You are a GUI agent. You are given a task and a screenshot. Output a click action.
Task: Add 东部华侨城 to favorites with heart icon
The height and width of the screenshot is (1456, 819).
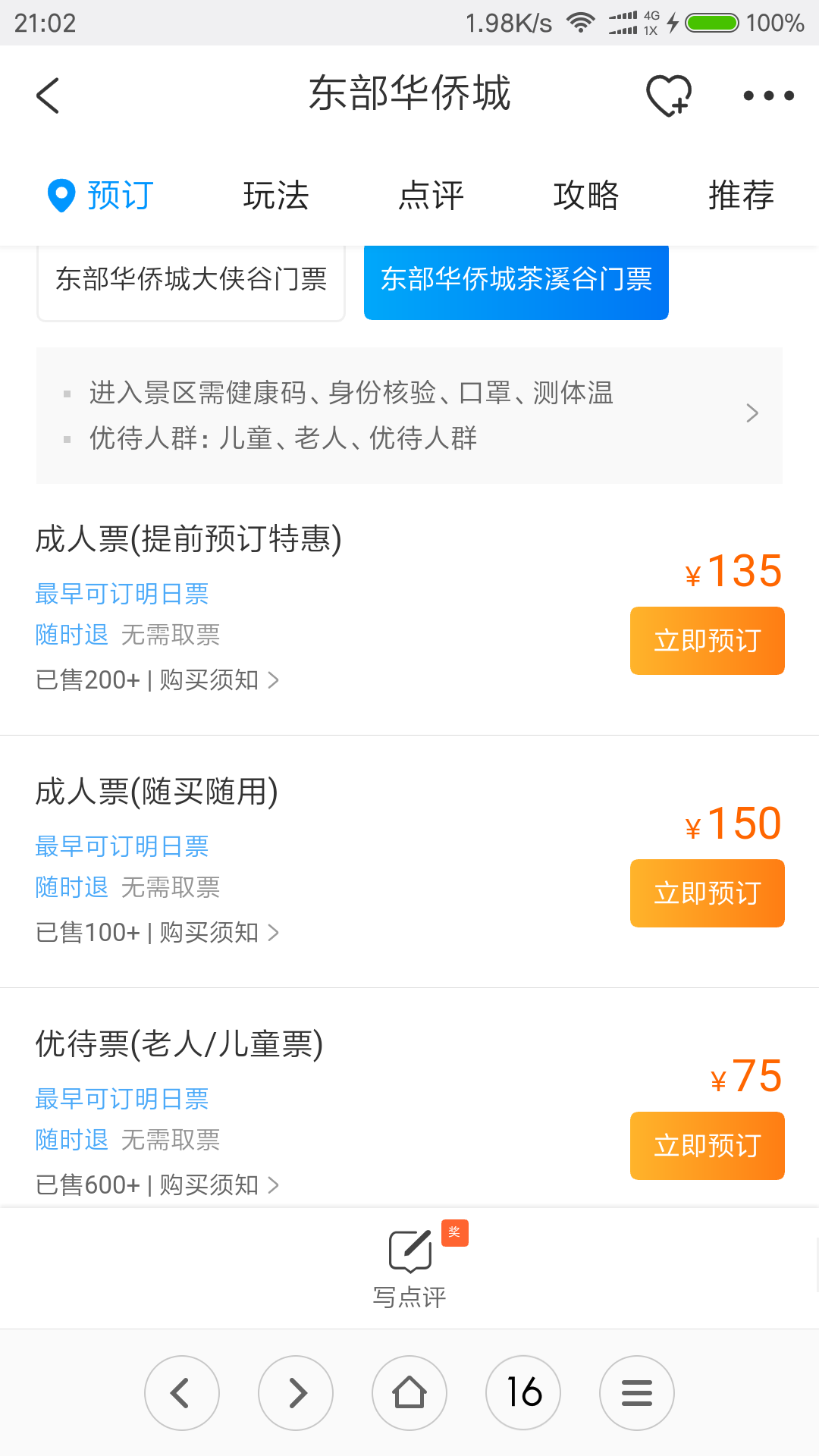coord(668,96)
